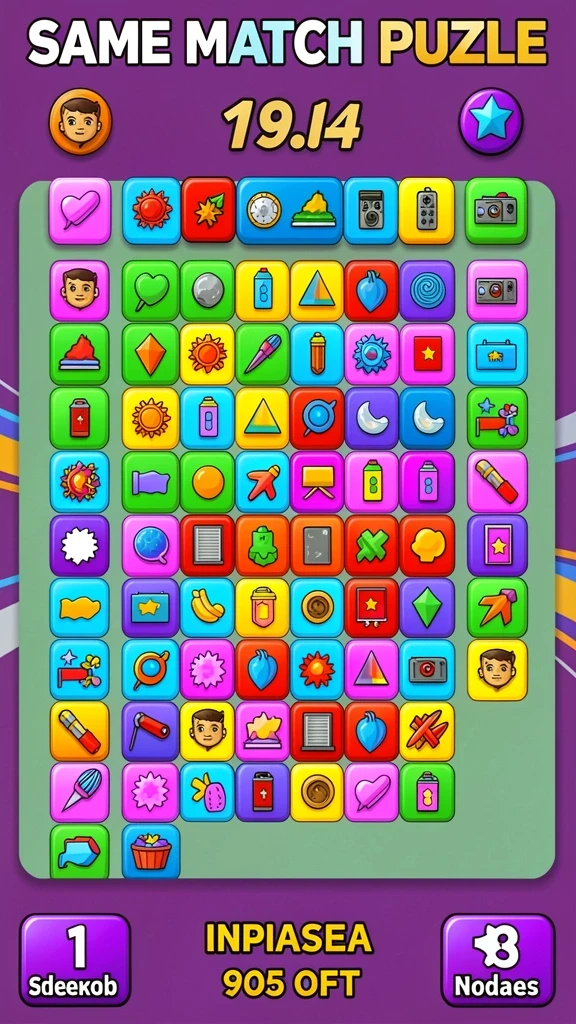Viewport: 576px width, 1024px height.
Task: Select the red airplane on blue tile
Action: (263, 481)
